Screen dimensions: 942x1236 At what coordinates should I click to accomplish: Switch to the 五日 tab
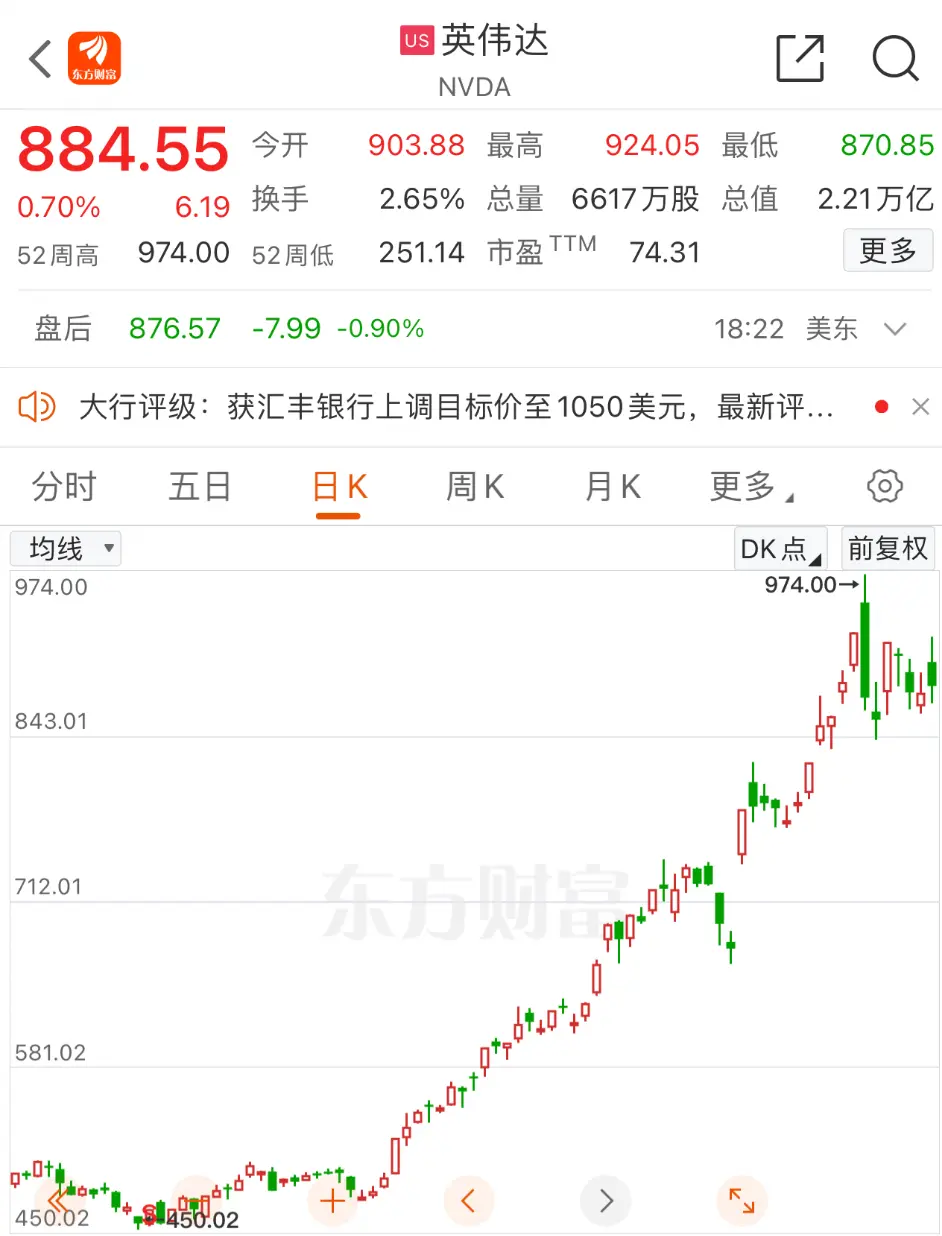(x=200, y=487)
